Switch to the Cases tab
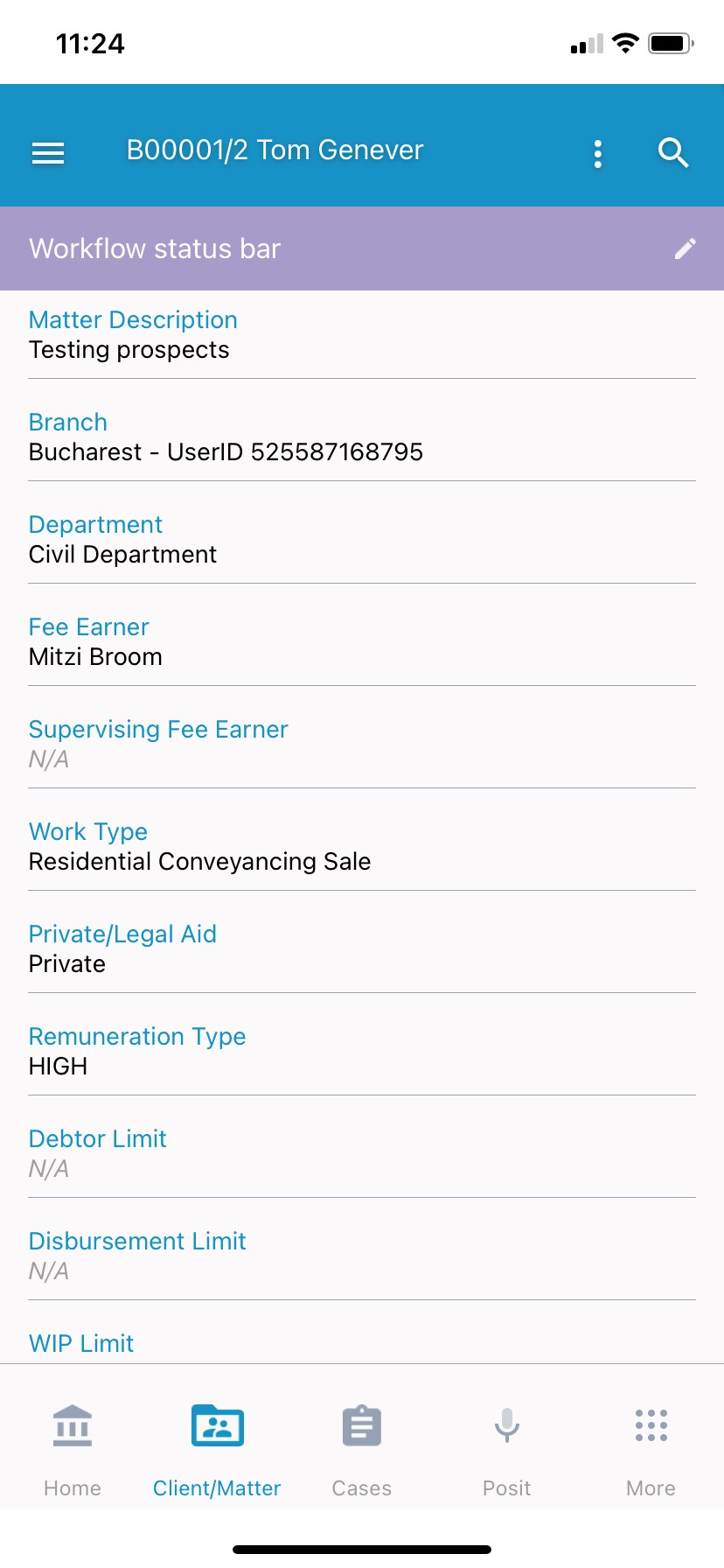The height and width of the screenshot is (1568, 724). 362,1451
